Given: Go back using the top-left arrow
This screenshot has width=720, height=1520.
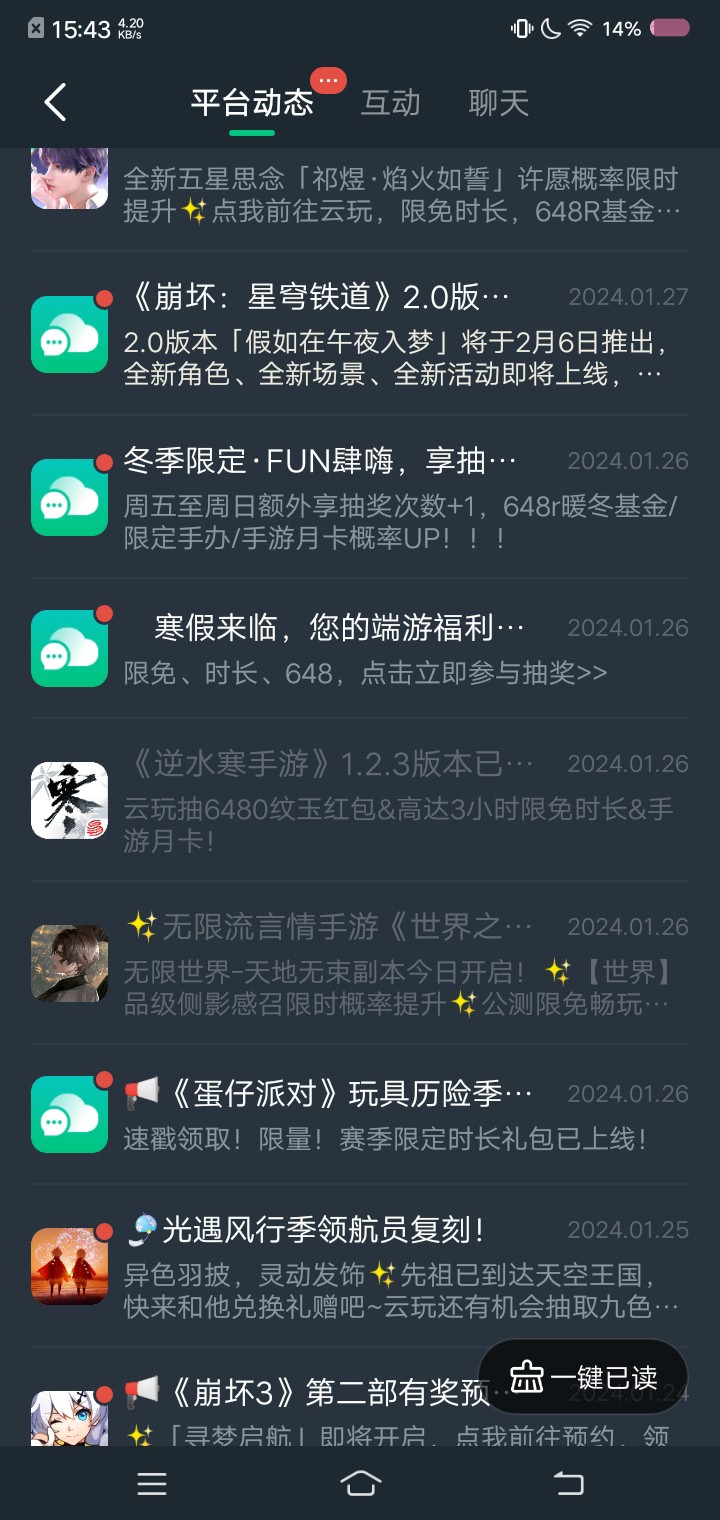Looking at the screenshot, I should pyautogui.click(x=55, y=103).
